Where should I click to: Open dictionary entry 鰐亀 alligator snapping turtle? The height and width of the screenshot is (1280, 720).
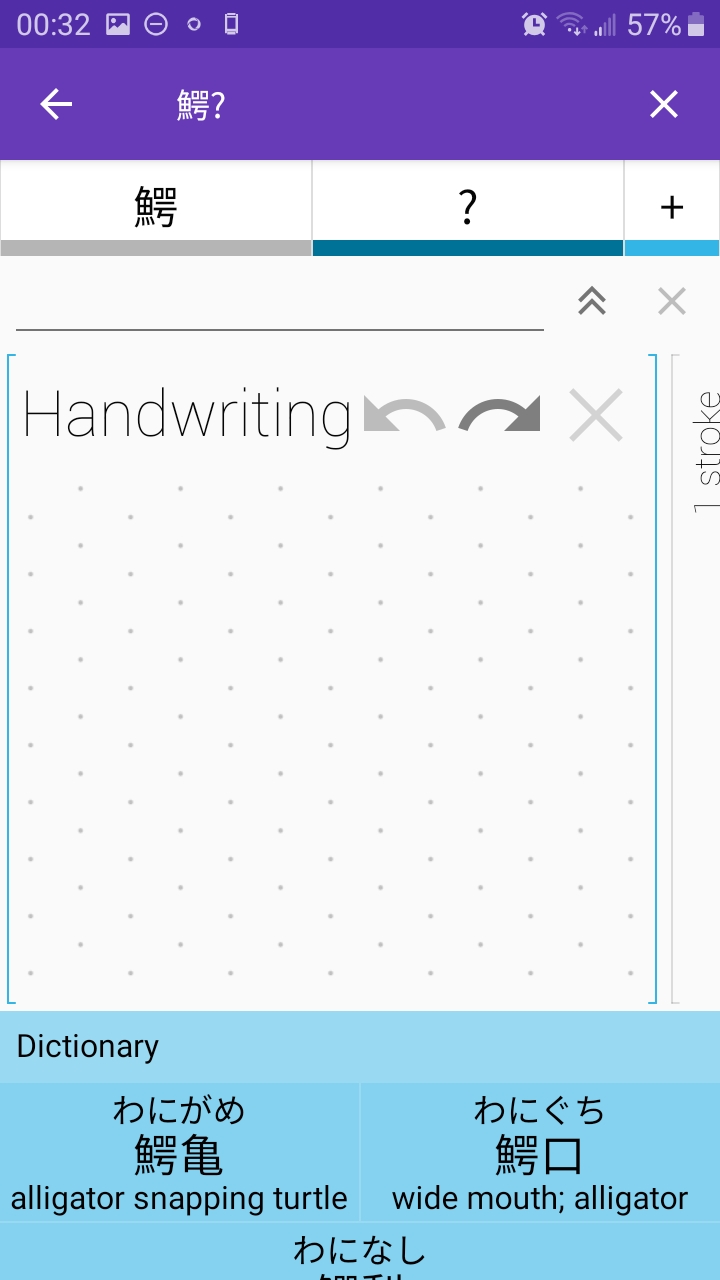click(180, 1153)
